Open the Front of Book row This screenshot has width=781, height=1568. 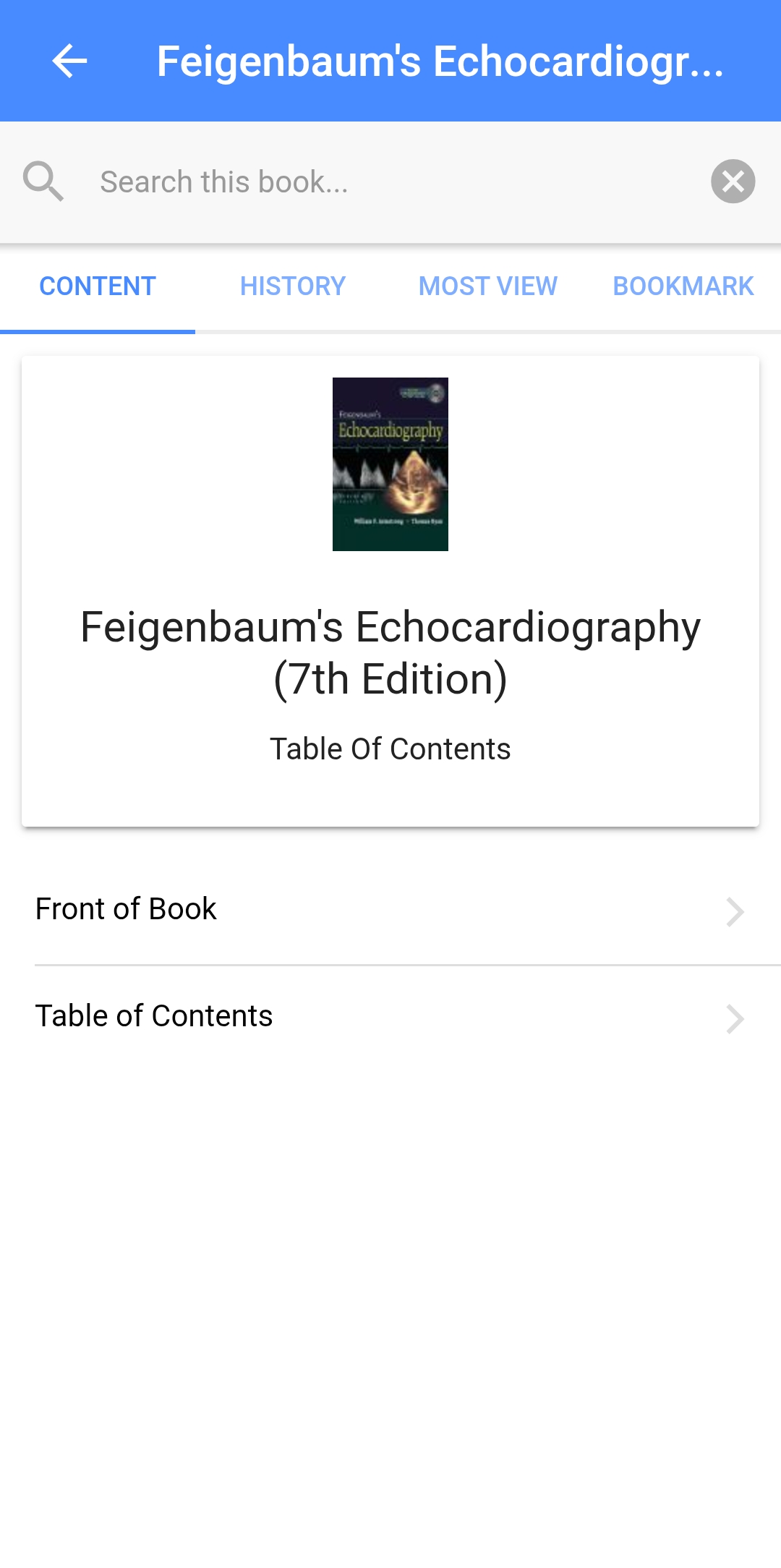click(390, 910)
